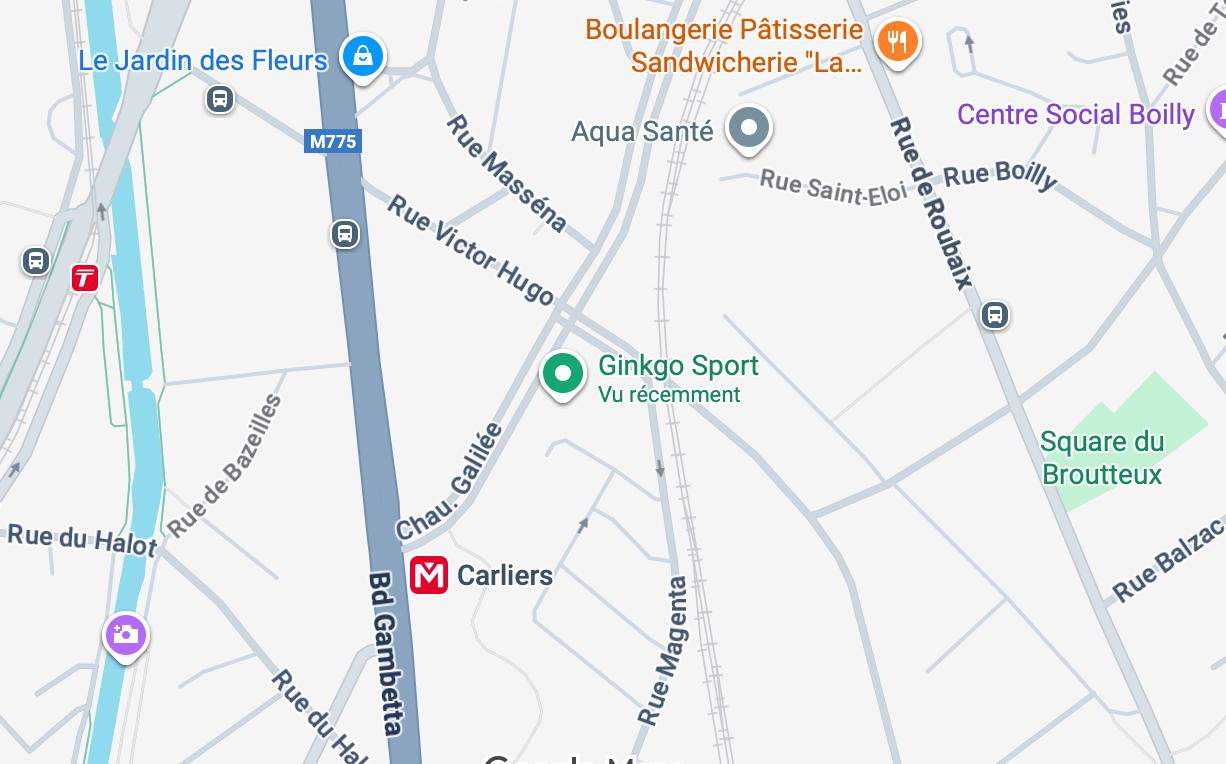Select the bus stop beside Rue Victor Hugo

coord(345,234)
